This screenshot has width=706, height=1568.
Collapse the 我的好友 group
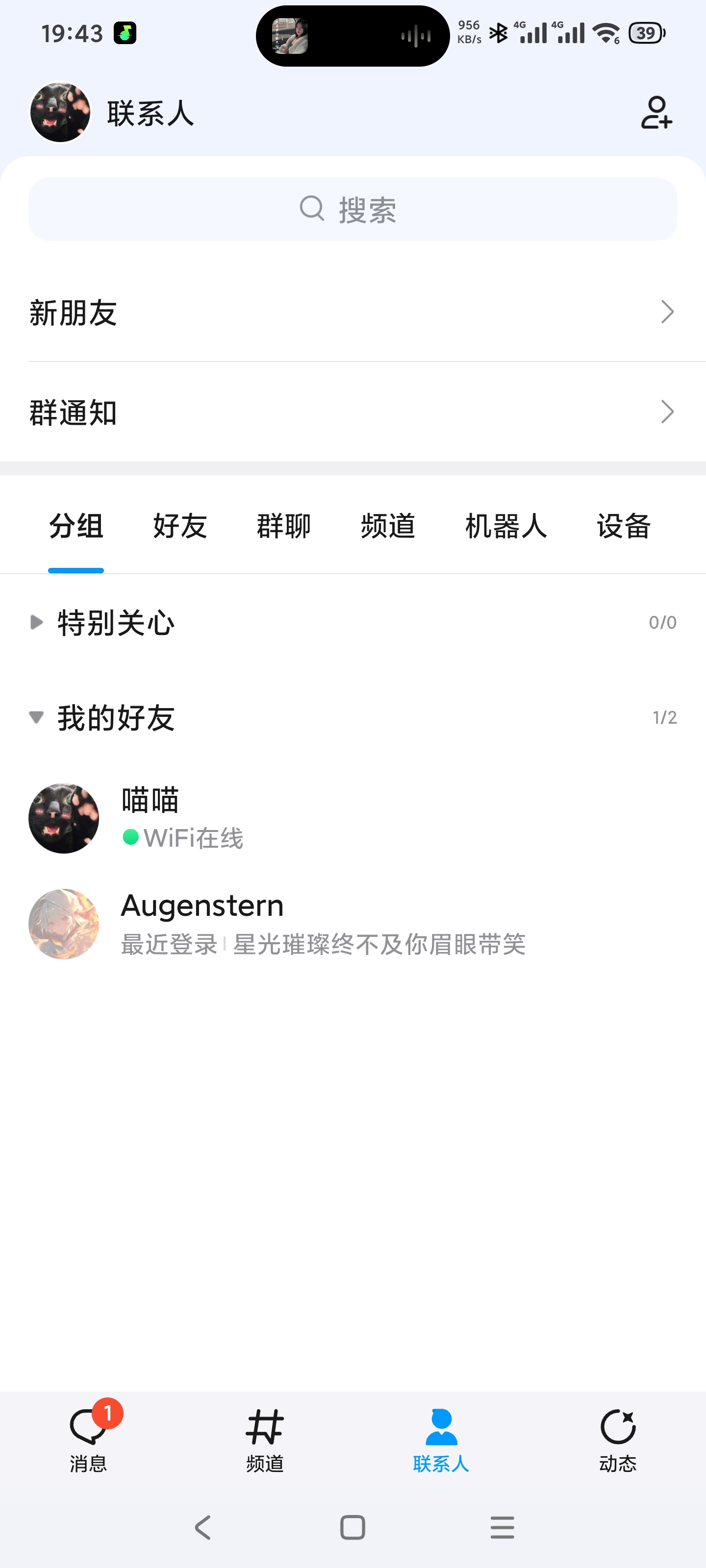(x=116, y=718)
